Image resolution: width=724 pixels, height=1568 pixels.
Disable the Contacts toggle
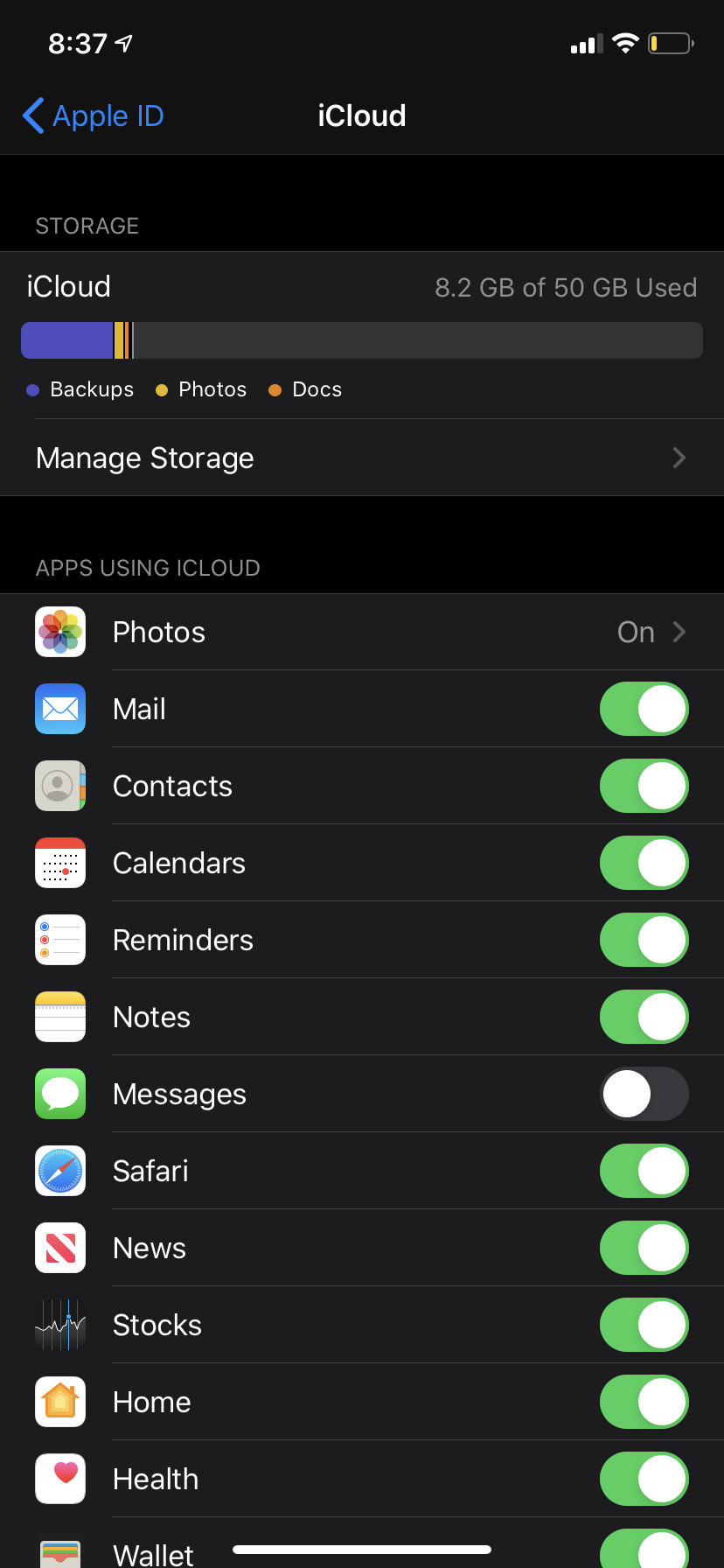644,786
